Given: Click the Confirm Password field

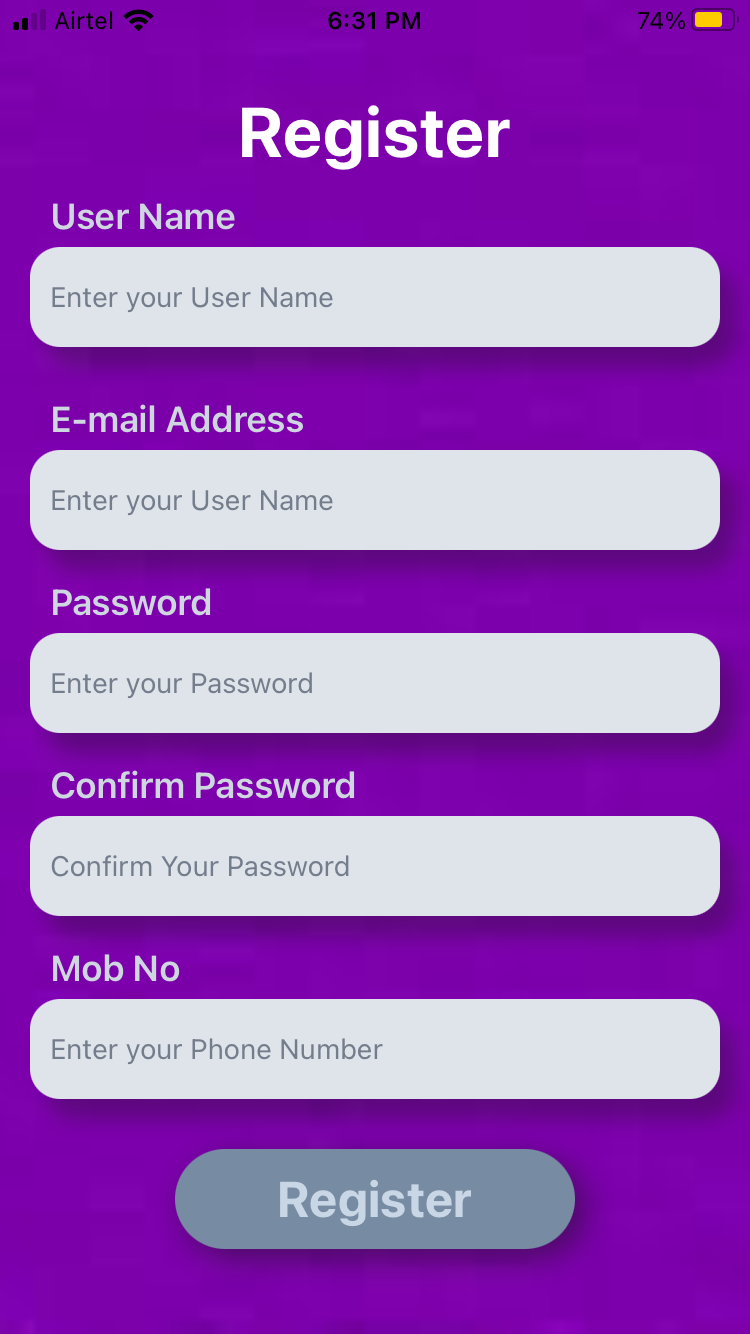Looking at the screenshot, I should [x=374, y=866].
